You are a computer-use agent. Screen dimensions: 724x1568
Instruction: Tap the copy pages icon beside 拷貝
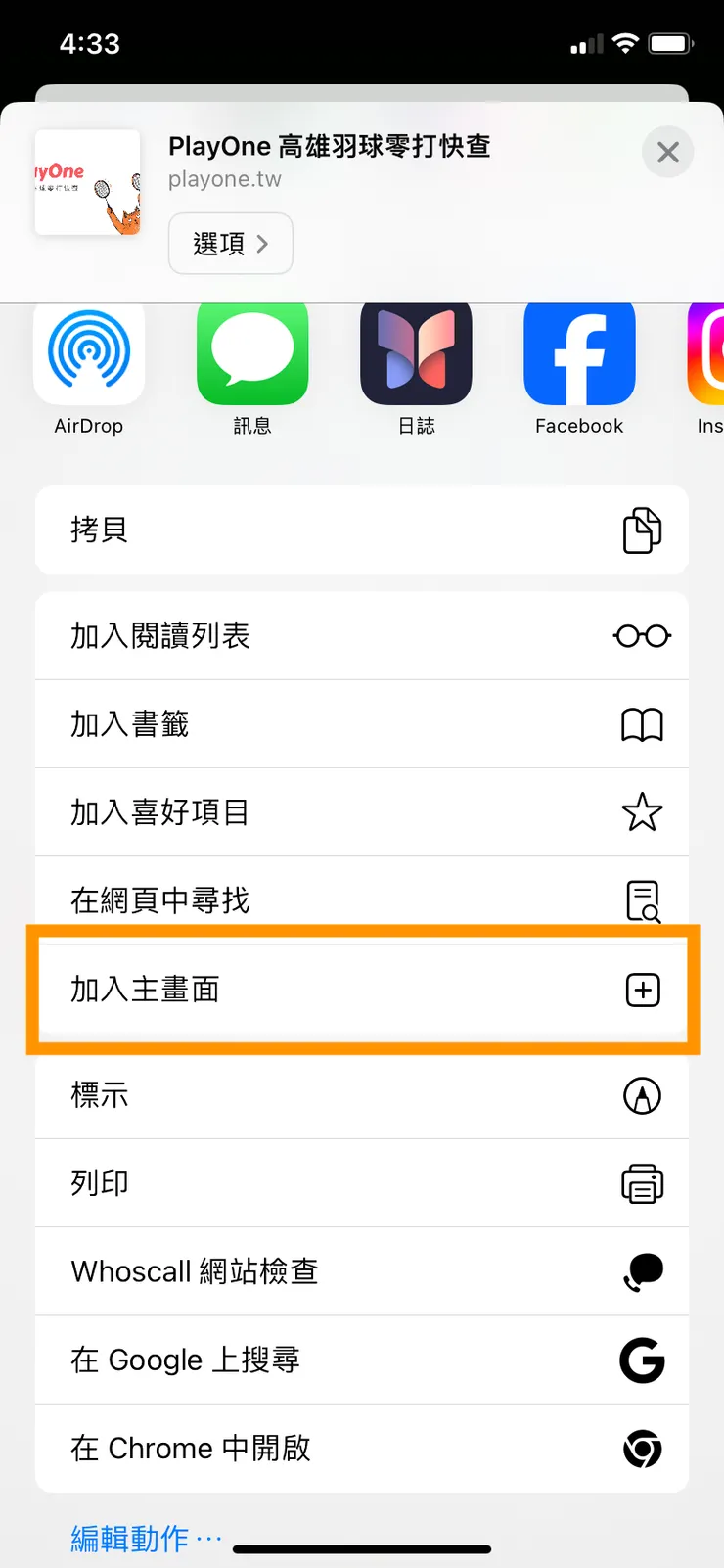point(643,530)
